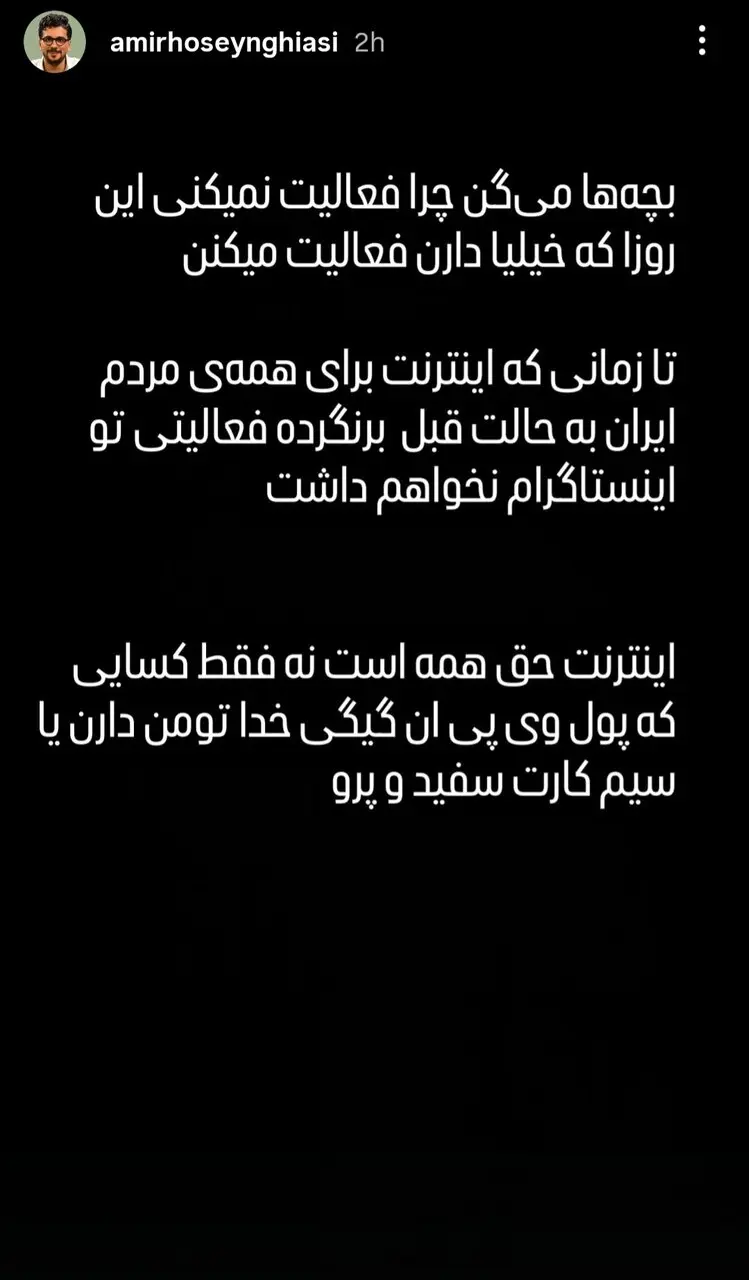Click the dark story background area
Image resolution: width=749 pixels, height=1280 pixels.
(x=374, y=1000)
